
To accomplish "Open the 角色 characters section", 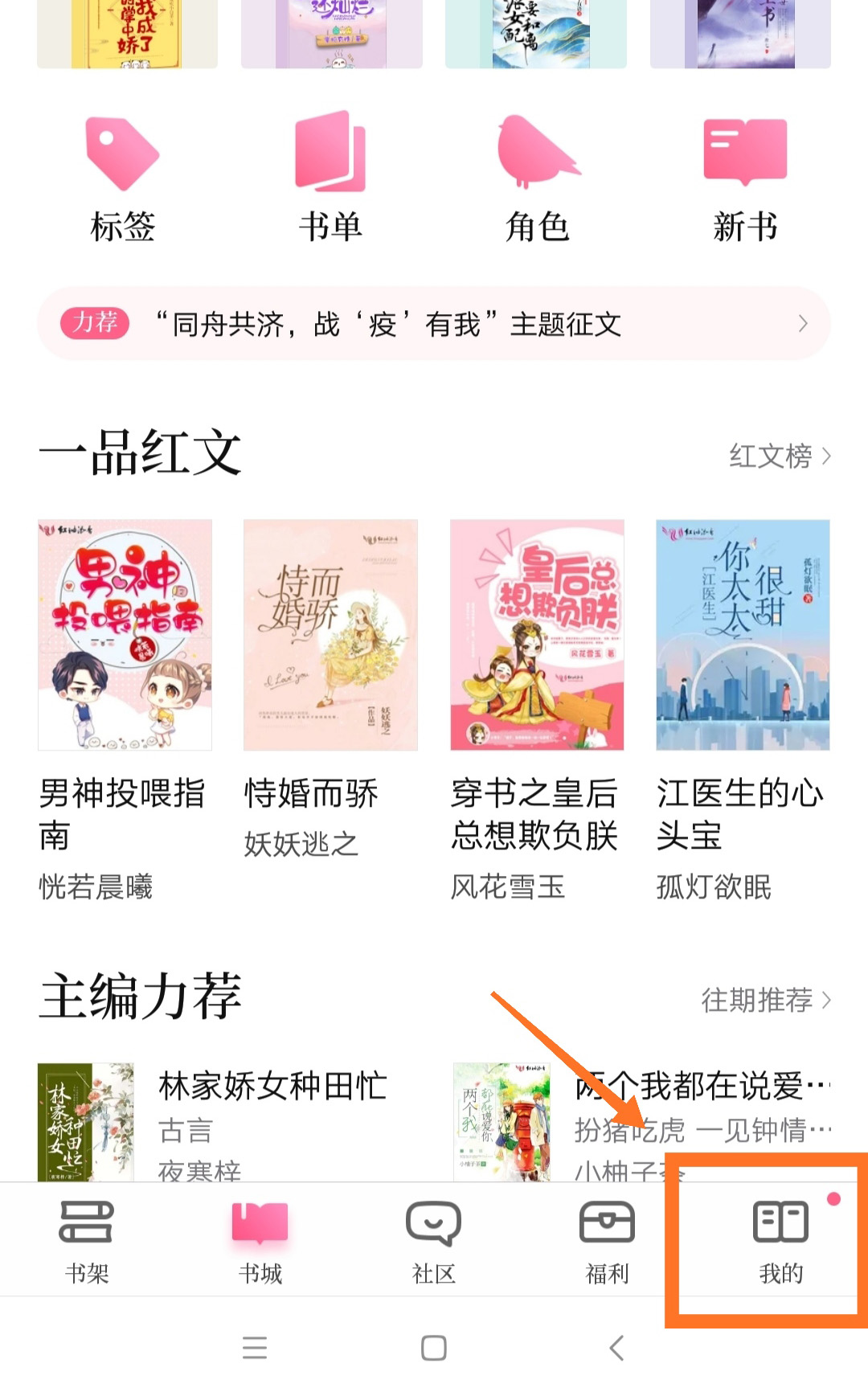I will (538, 178).
